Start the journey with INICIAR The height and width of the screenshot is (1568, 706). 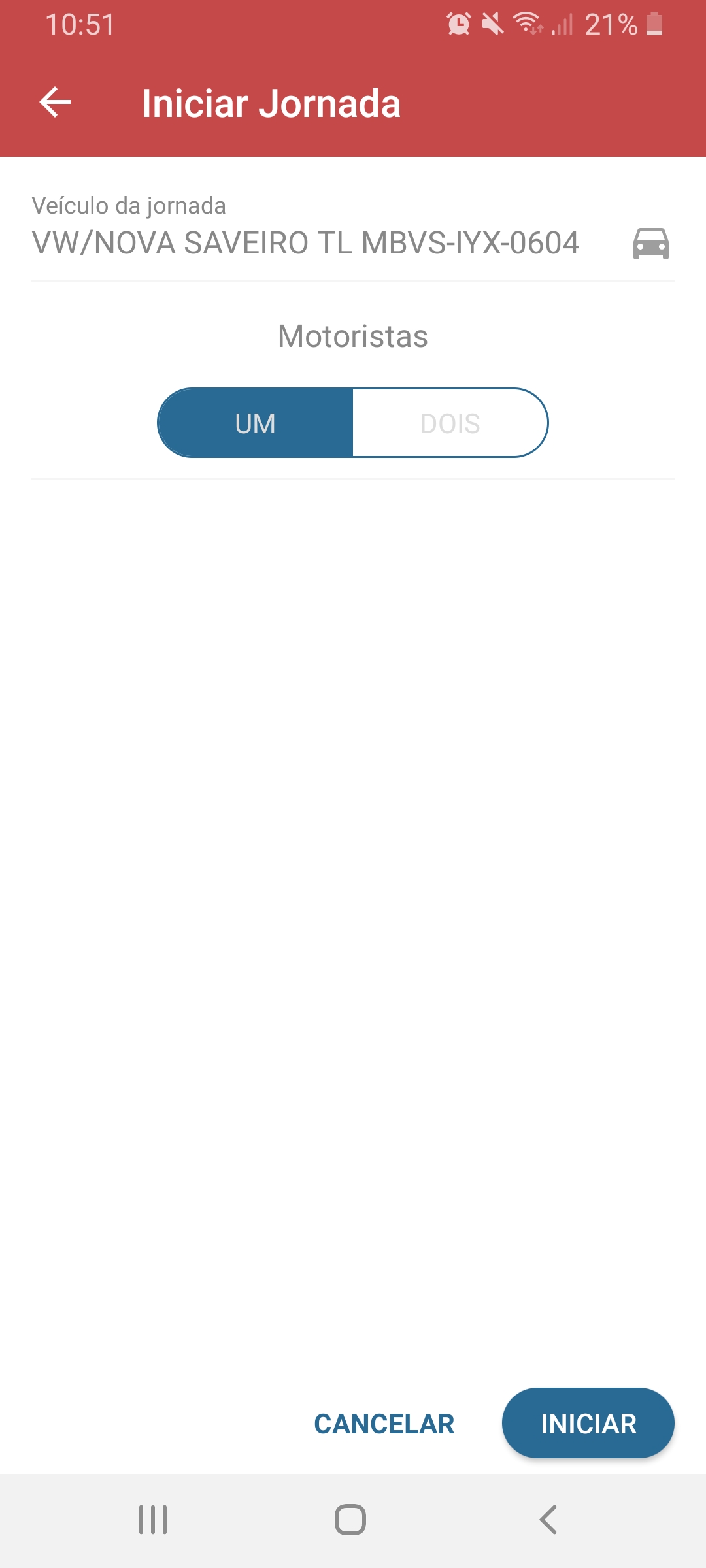point(588,1424)
